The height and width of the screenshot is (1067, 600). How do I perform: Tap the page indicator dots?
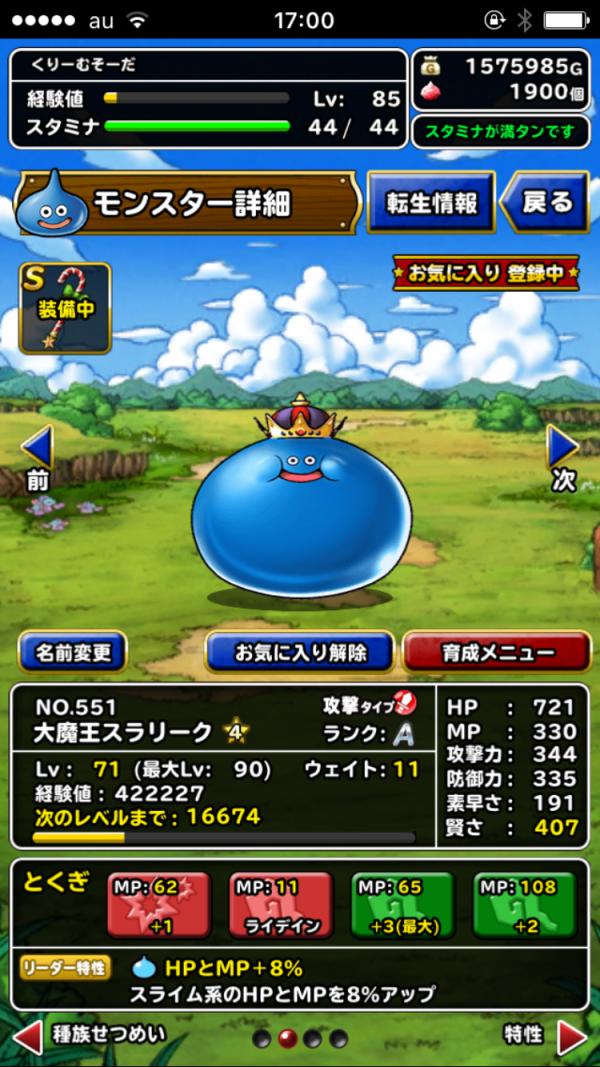[299, 1039]
